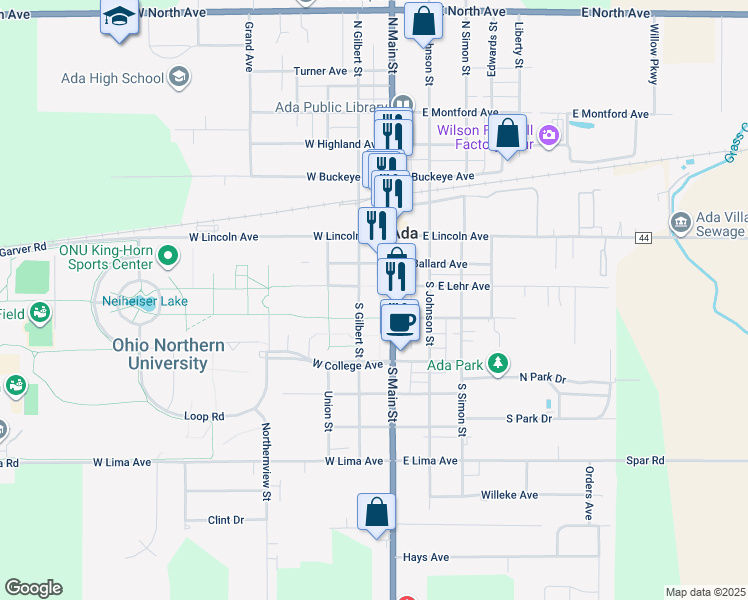Open the graduation cap marker near W North Ave
The height and width of the screenshot is (600, 748).
119,17
